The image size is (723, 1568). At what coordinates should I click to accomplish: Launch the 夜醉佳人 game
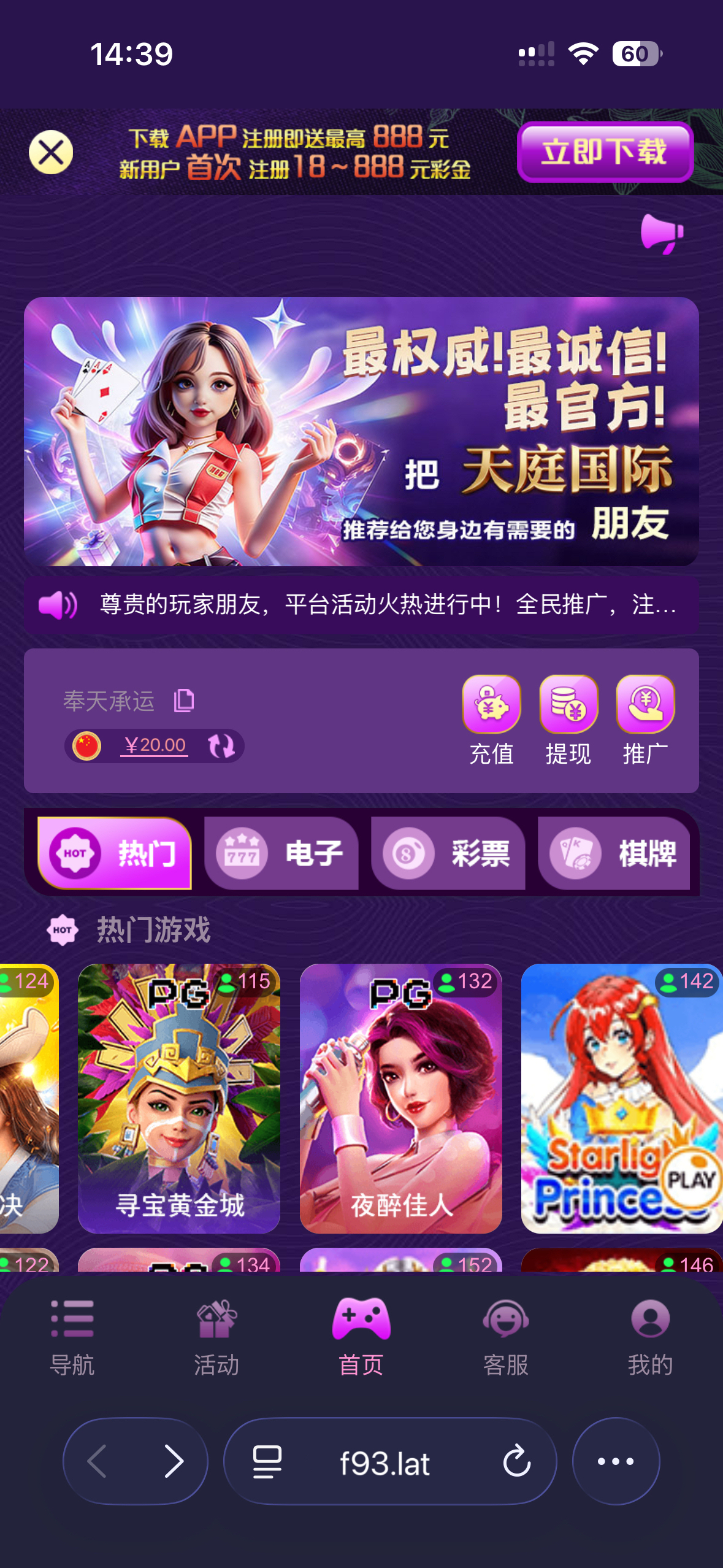click(400, 1098)
